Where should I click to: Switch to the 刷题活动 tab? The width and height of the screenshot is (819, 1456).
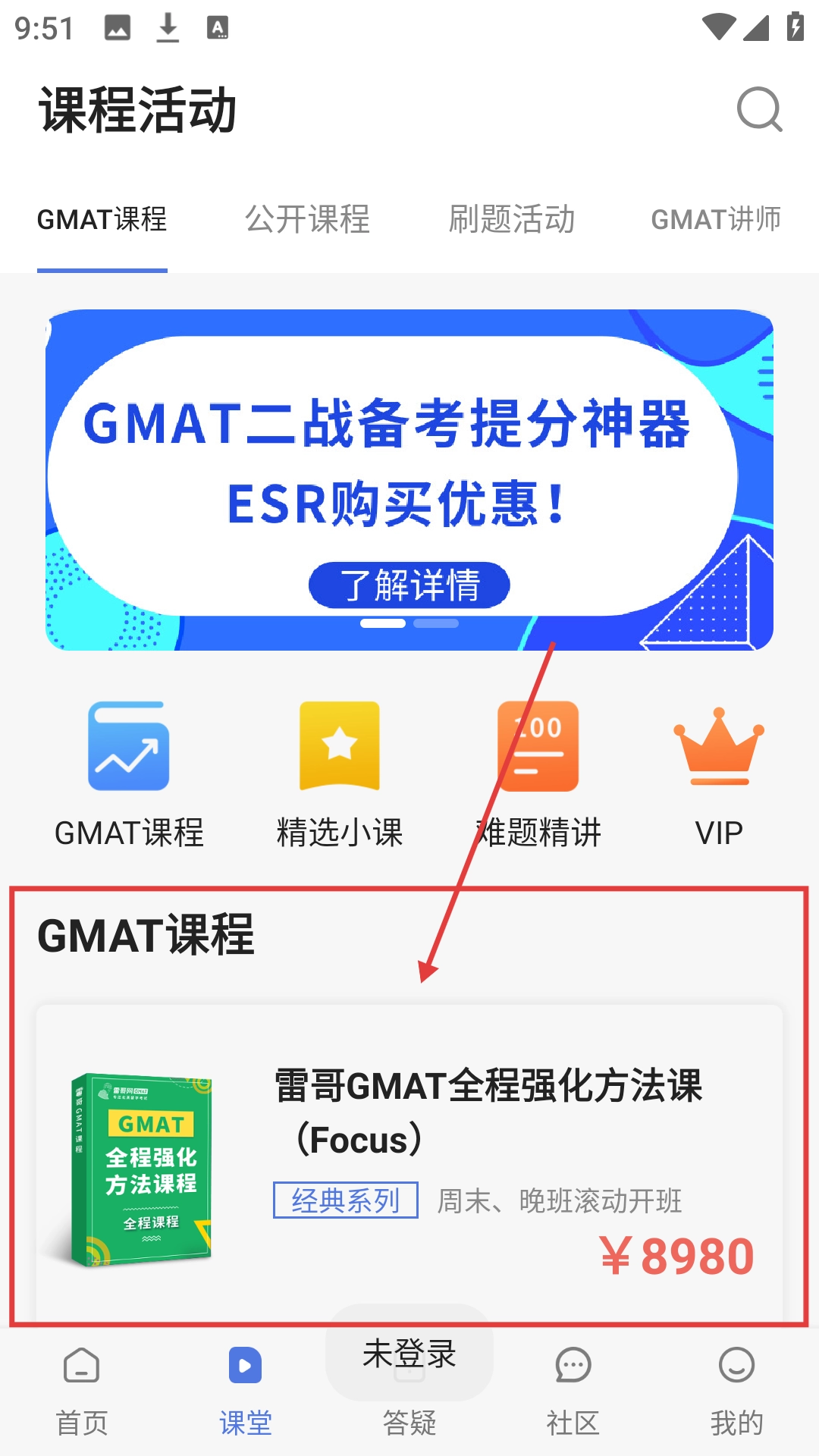(512, 219)
